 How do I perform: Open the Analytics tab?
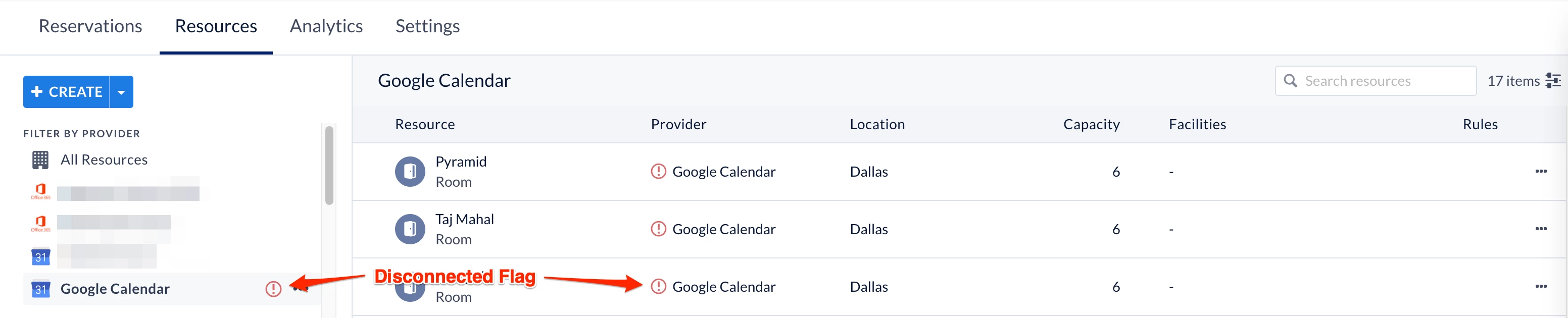point(326,26)
